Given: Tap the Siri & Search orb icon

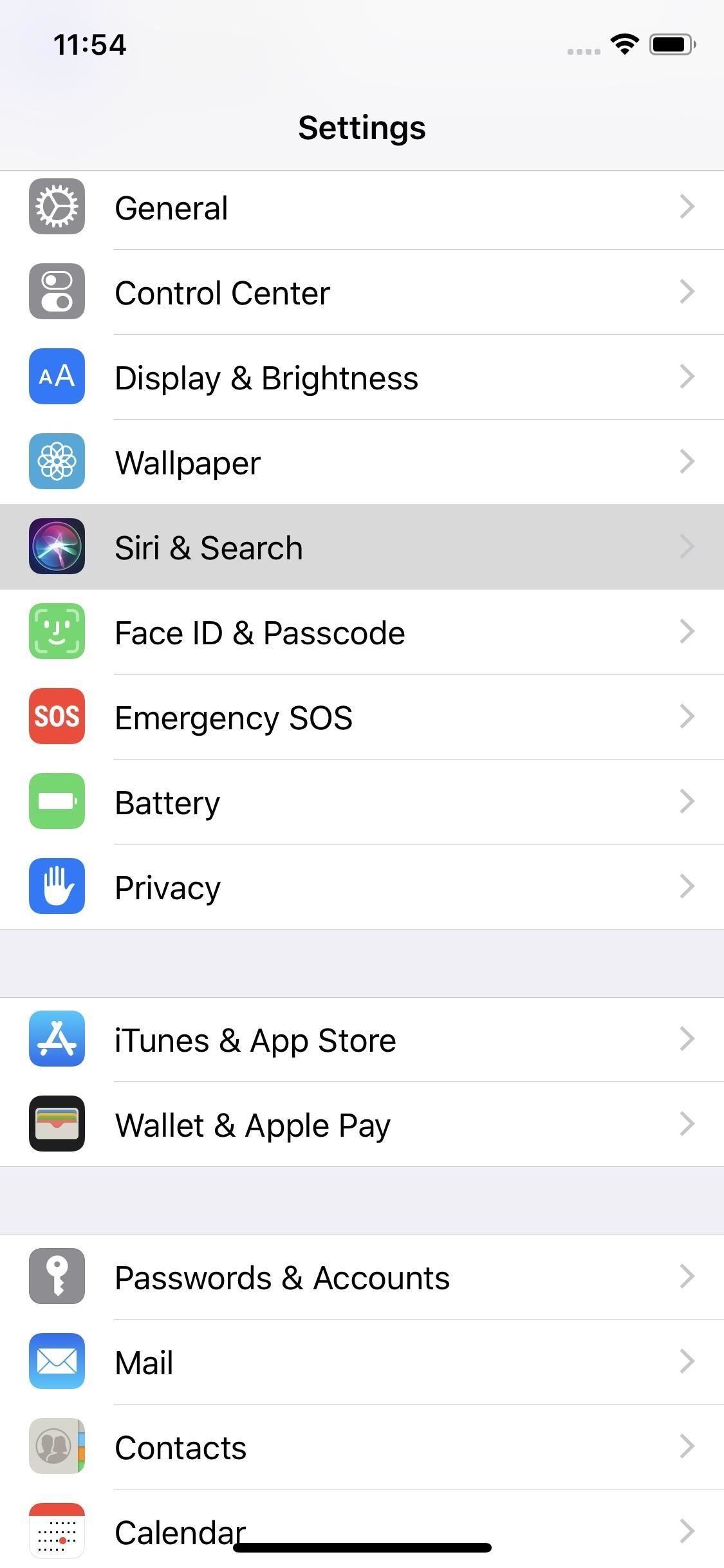Looking at the screenshot, I should coord(57,546).
